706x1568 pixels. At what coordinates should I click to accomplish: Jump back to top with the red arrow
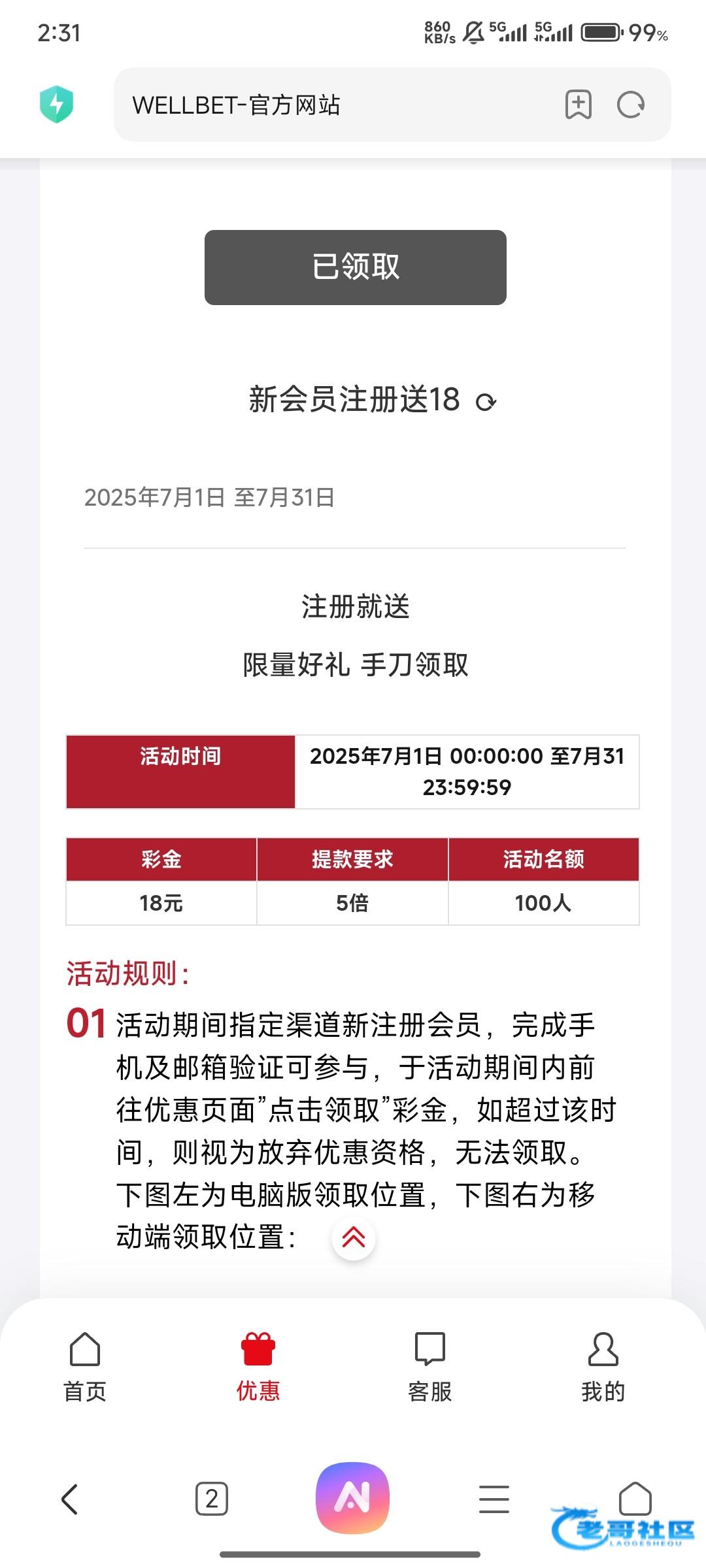tap(354, 1237)
